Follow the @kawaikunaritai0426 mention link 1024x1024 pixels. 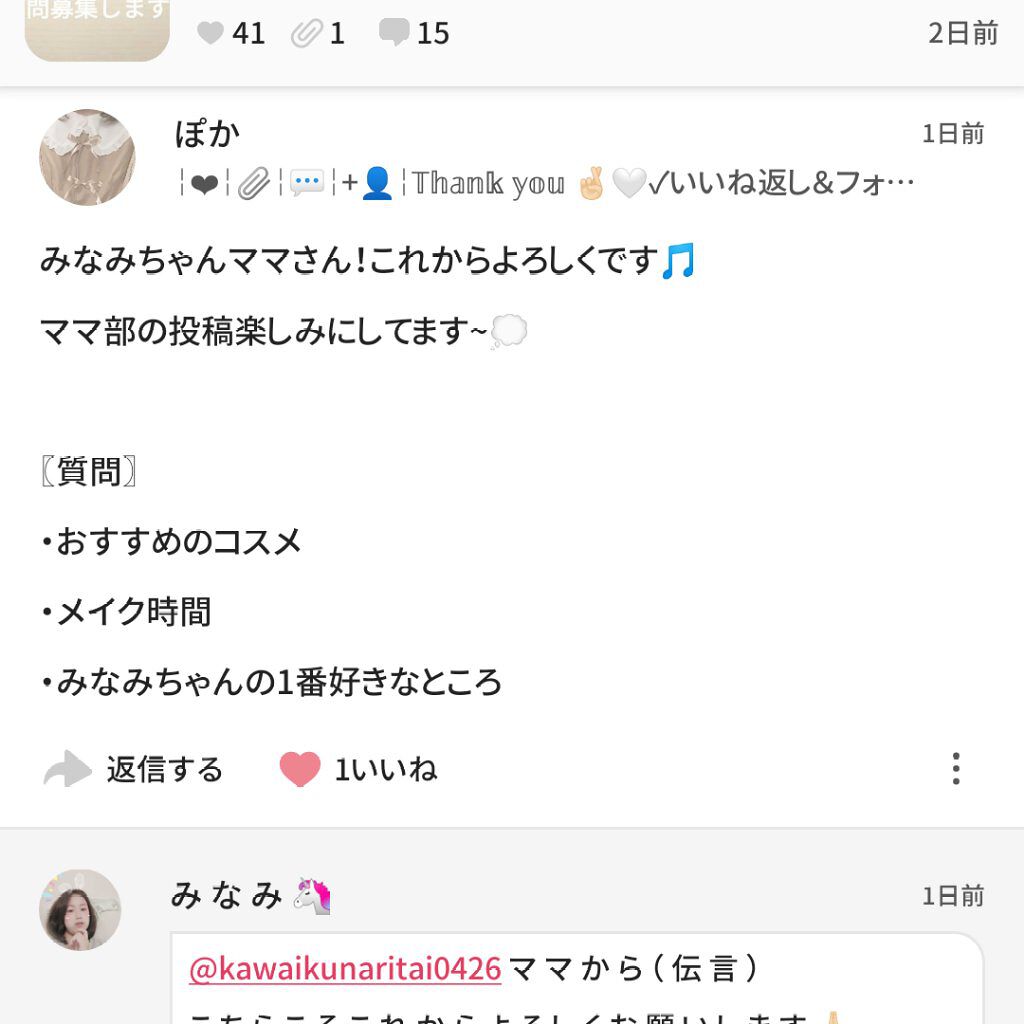345,969
